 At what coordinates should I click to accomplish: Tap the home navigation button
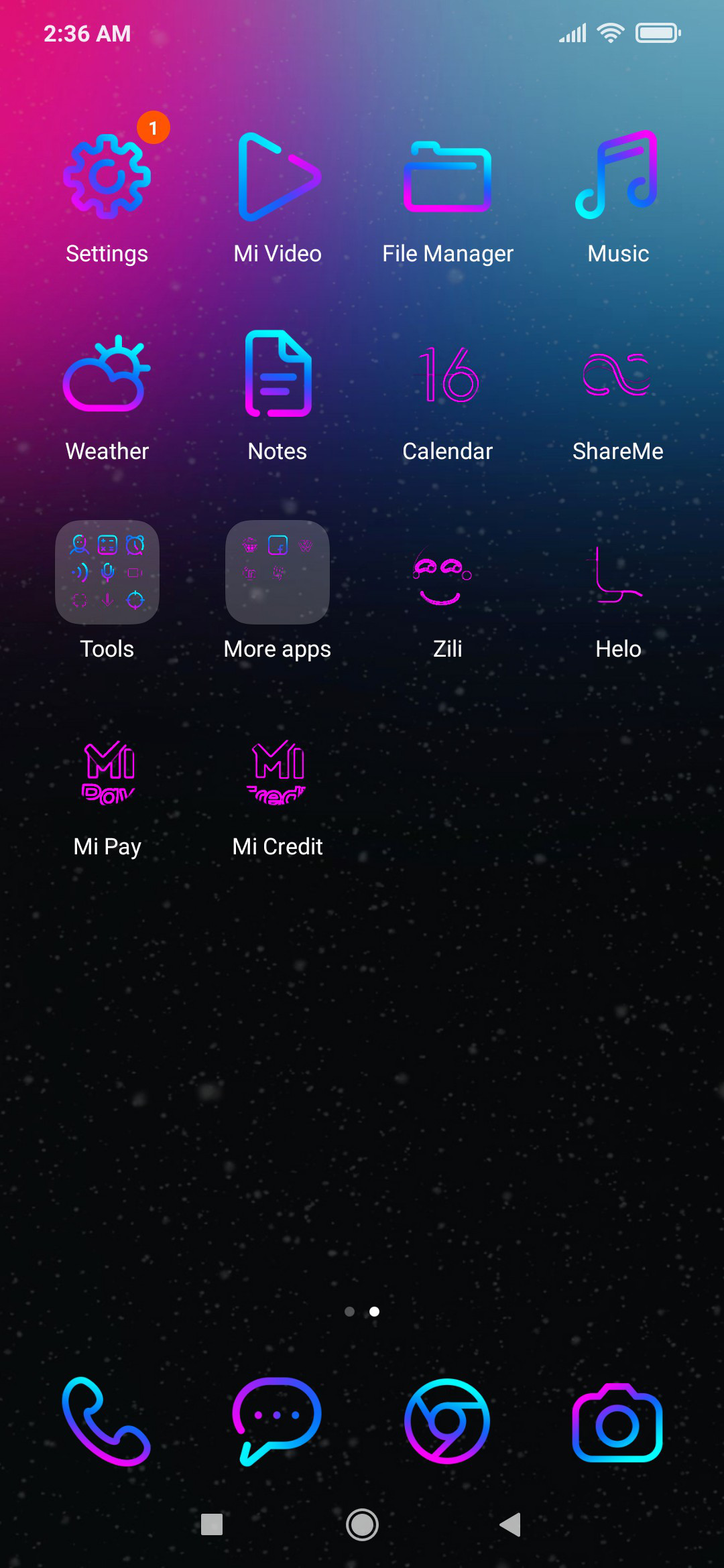coord(362,1524)
